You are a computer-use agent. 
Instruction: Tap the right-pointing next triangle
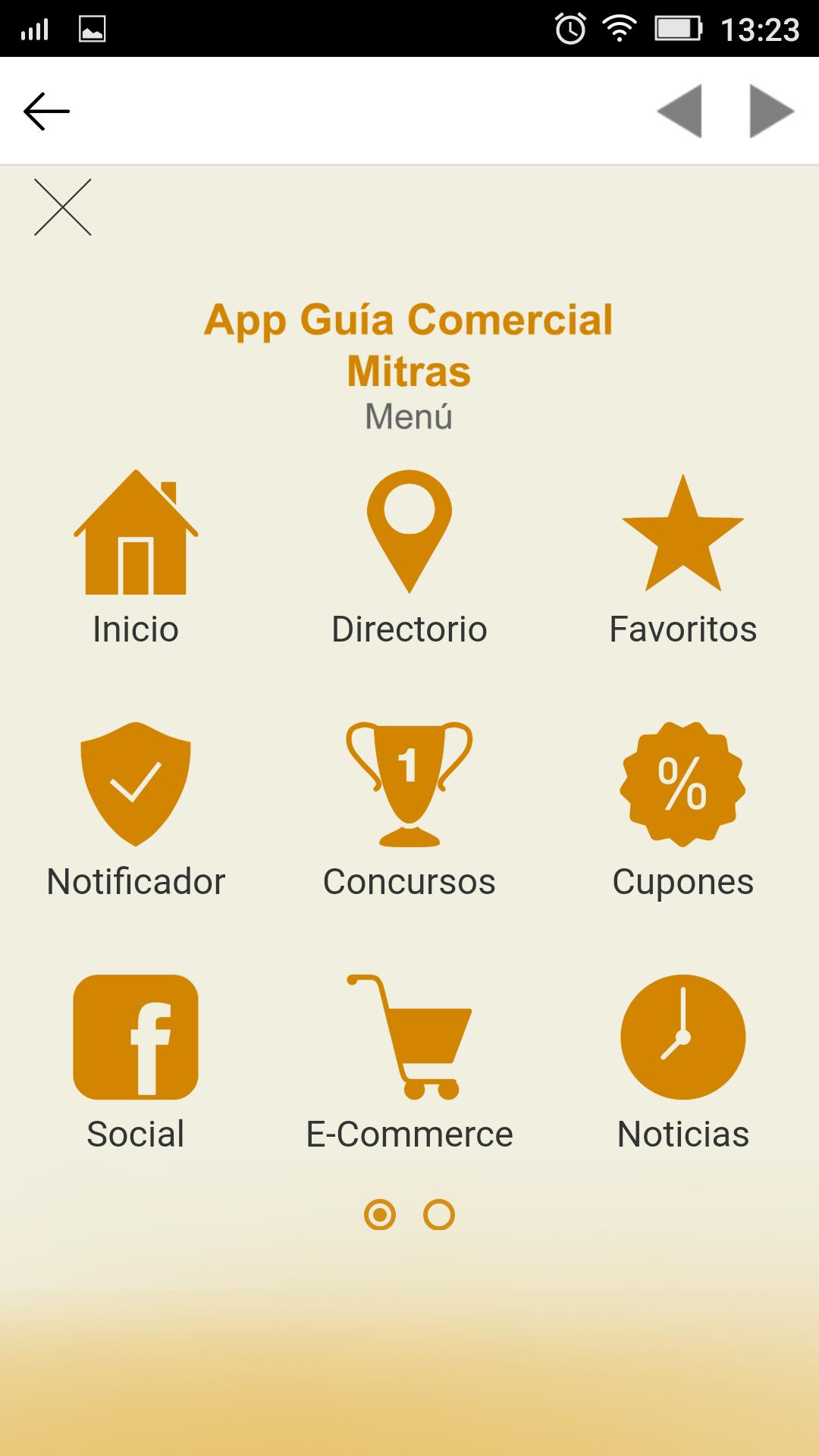tap(771, 111)
